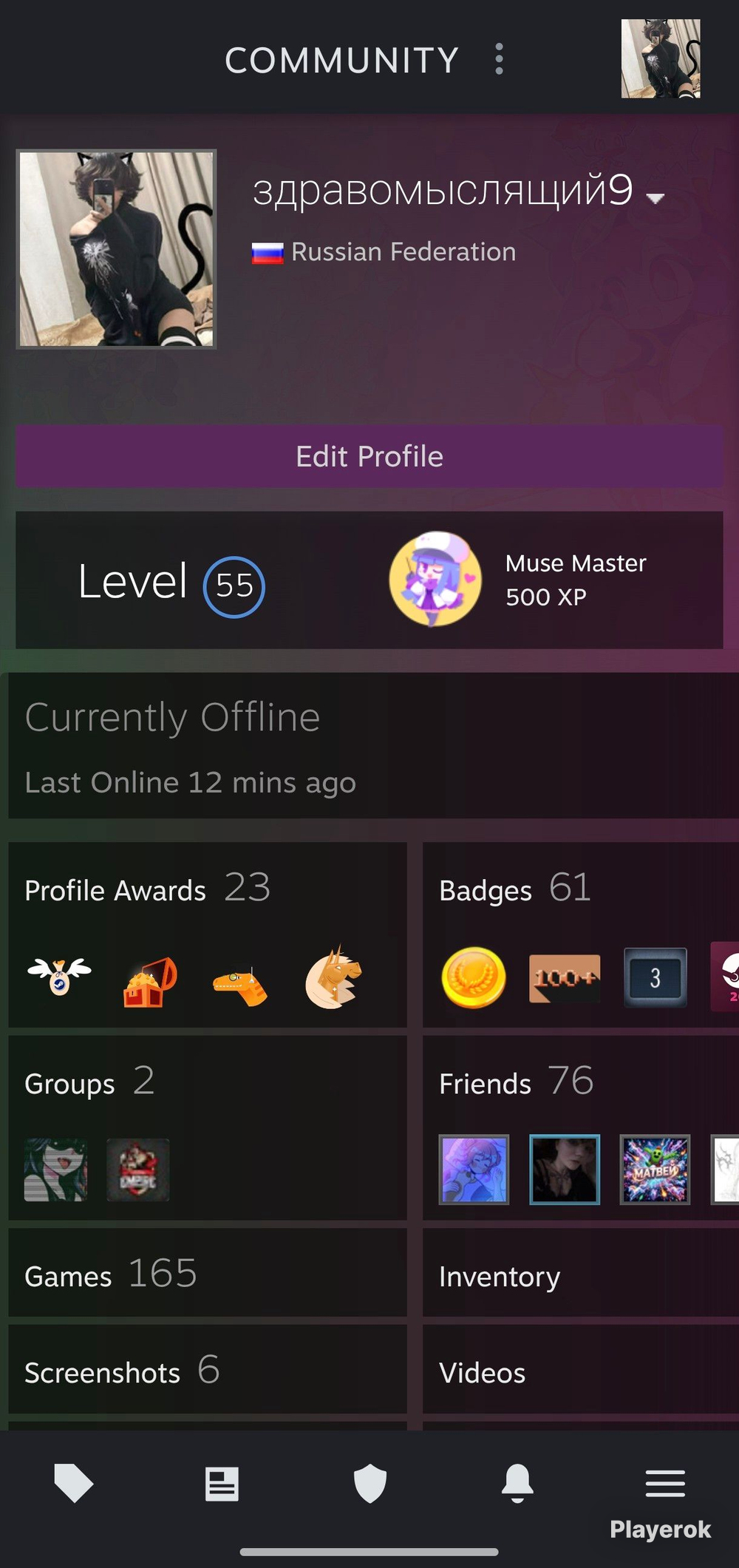This screenshot has width=739, height=1568.
Task: Open the friend avatar labeled МАТВЕЙ
Action: point(655,1170)
